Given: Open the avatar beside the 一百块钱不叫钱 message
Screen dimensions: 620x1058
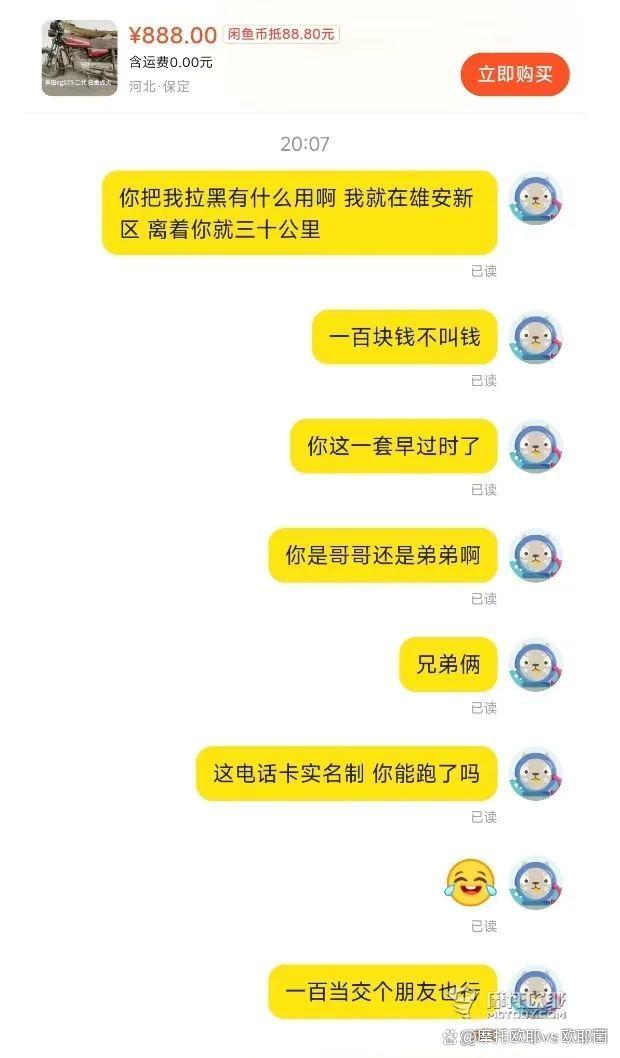Looking at the screenshot, I should pyautogui.click(x=536, y=339).
